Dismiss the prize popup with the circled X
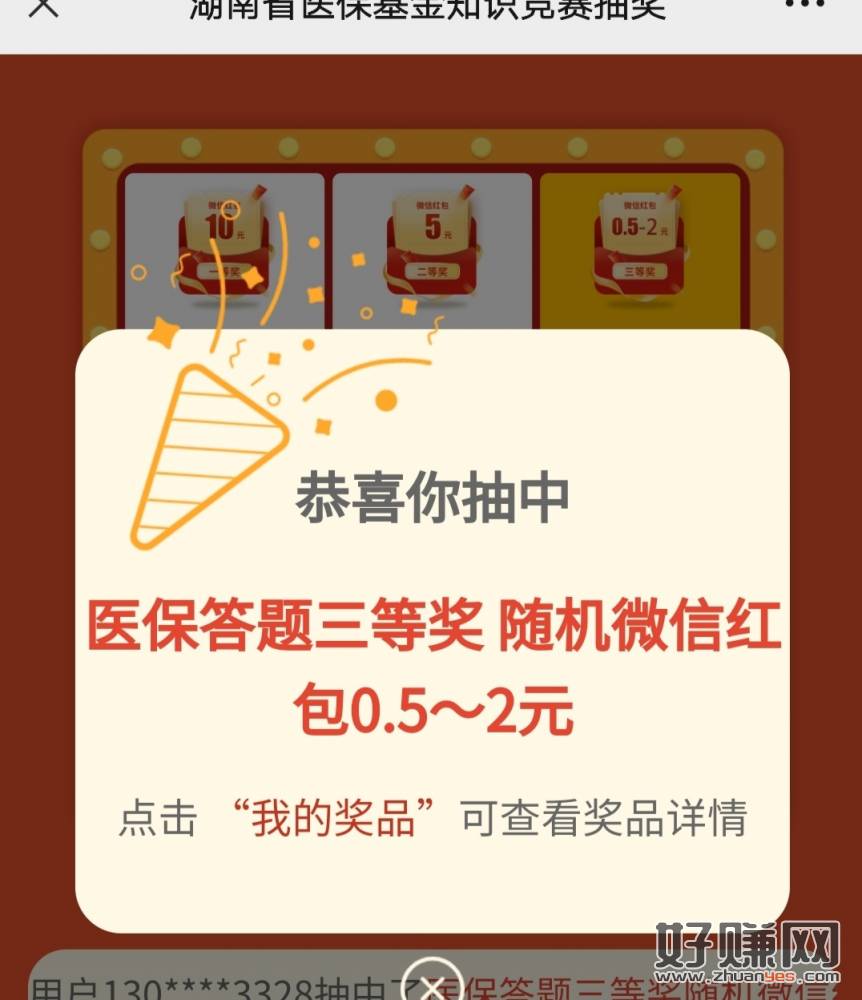The image size is (862, 1000). click(431, 986)
